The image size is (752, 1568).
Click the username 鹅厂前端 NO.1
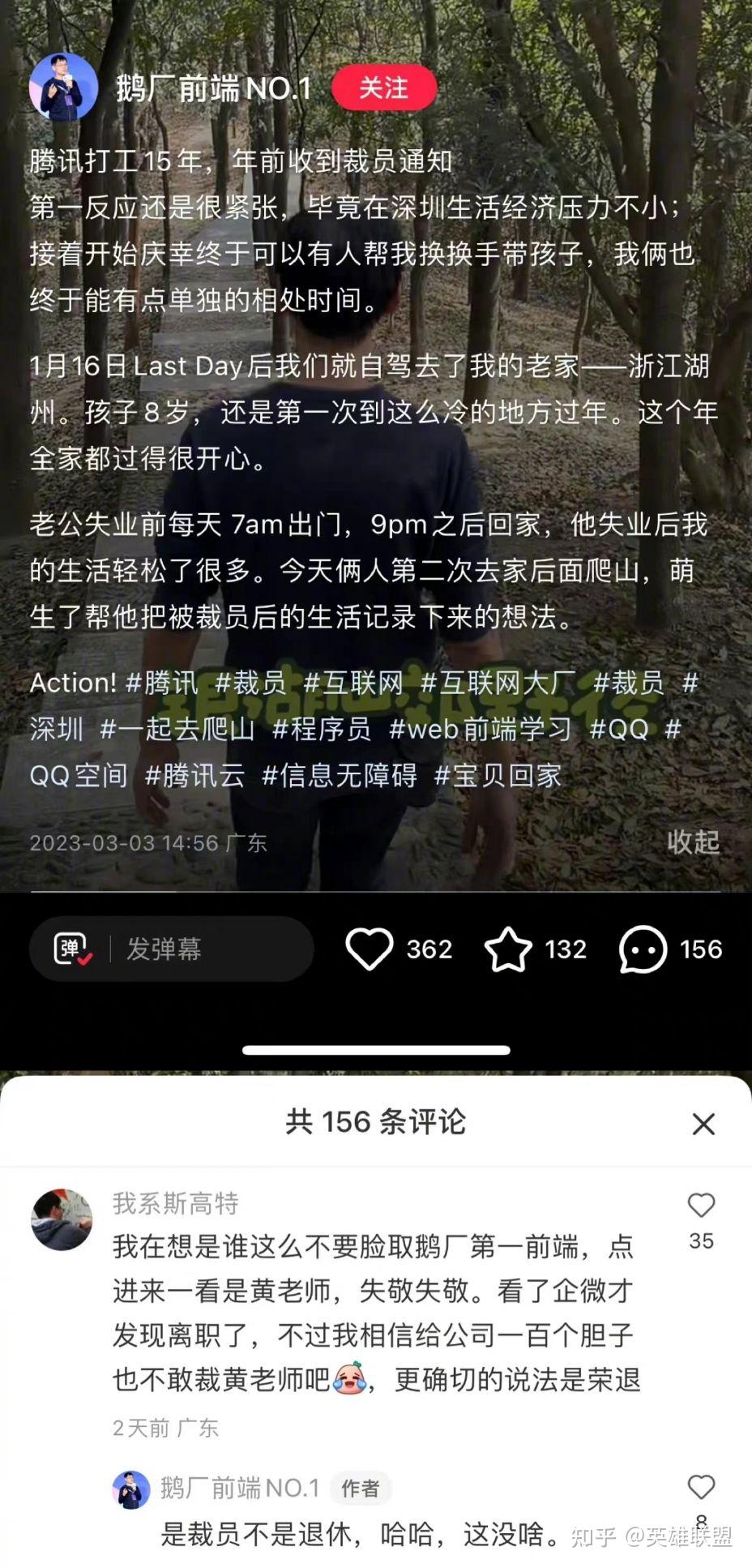[x=215, y=89]
